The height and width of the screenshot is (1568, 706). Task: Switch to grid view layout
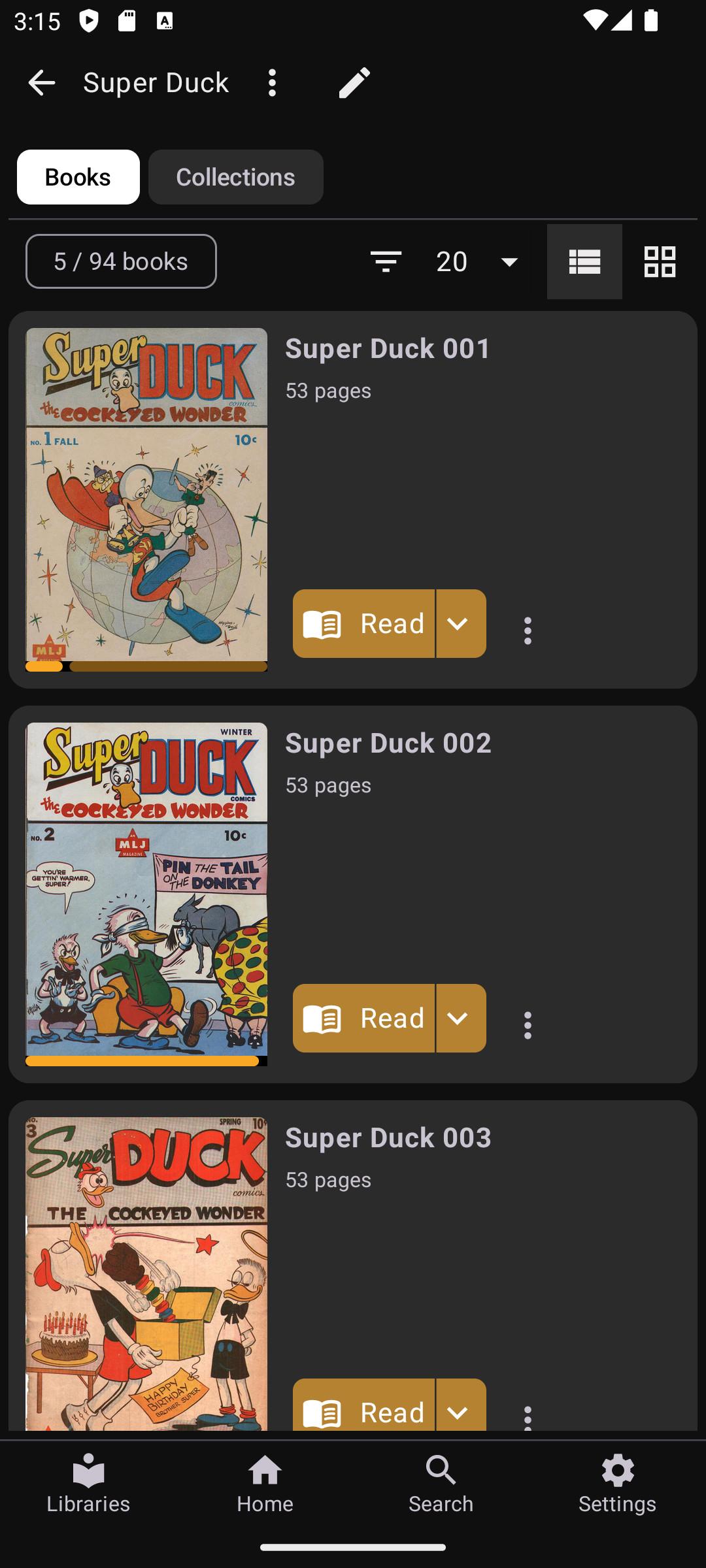660,261
